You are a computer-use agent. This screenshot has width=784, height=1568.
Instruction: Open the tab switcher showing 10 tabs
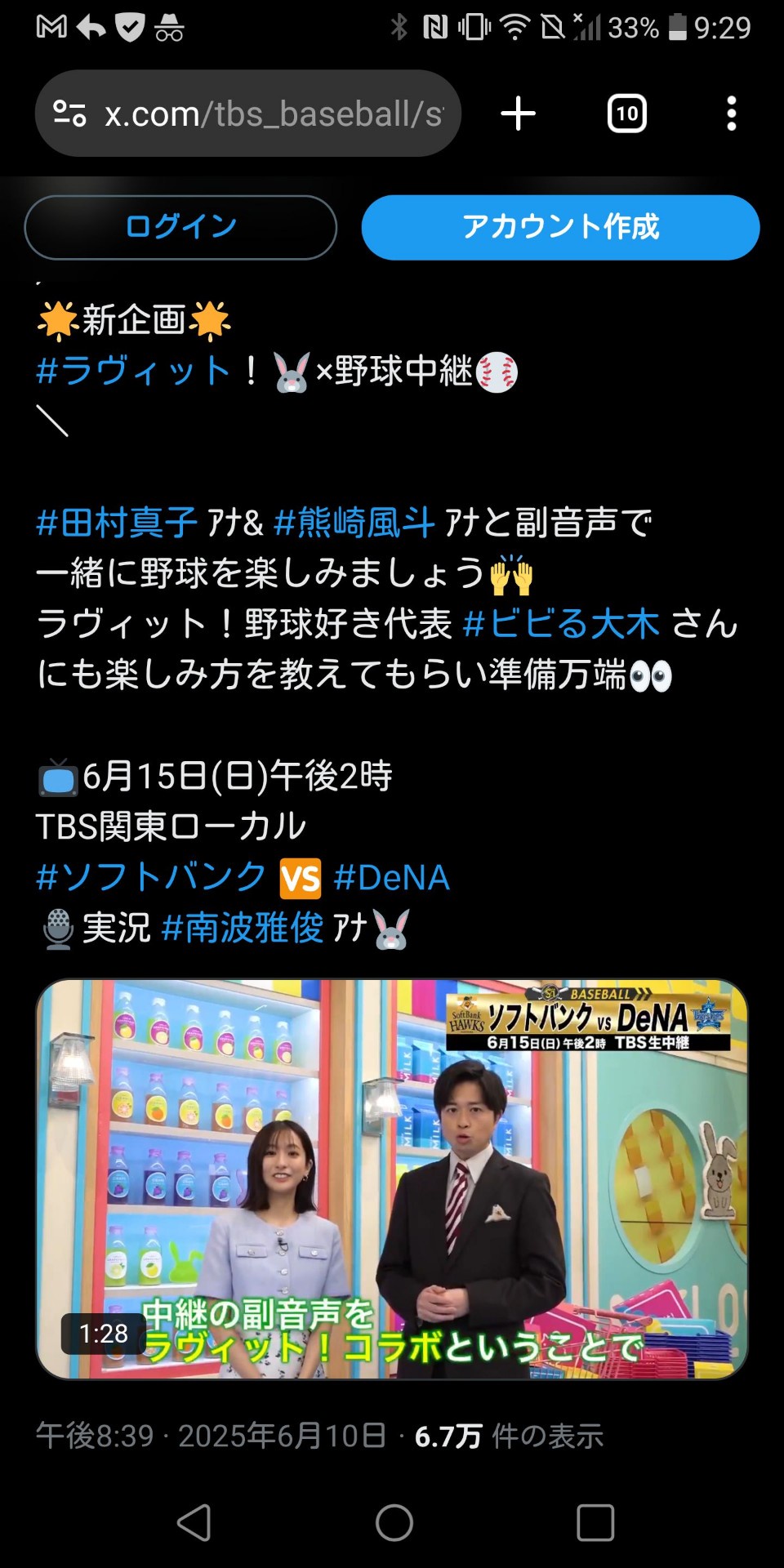(627, 114)
